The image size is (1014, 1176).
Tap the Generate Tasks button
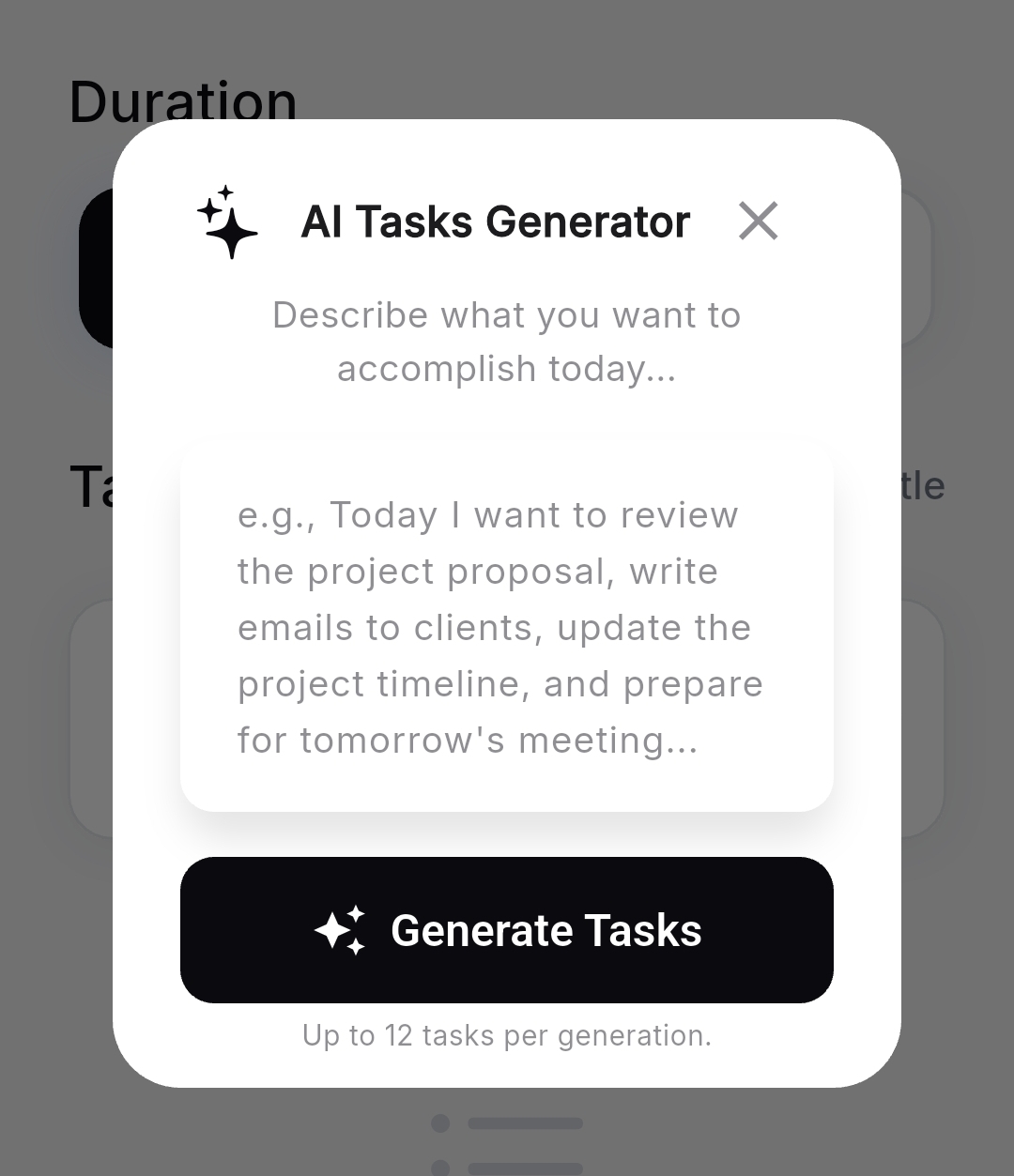tap(506, 929)
